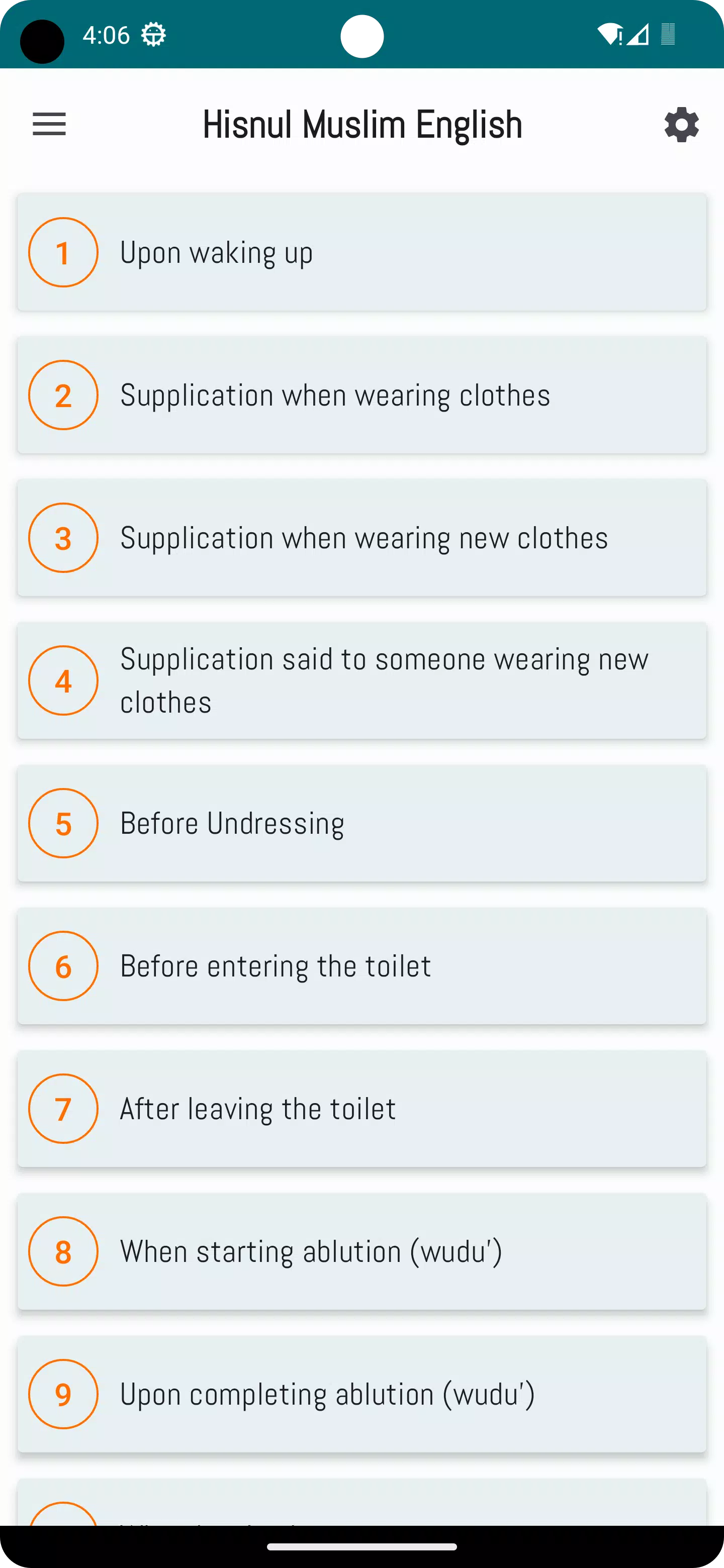View When starting ablution (wudu')

click(x=361, y=1251)
